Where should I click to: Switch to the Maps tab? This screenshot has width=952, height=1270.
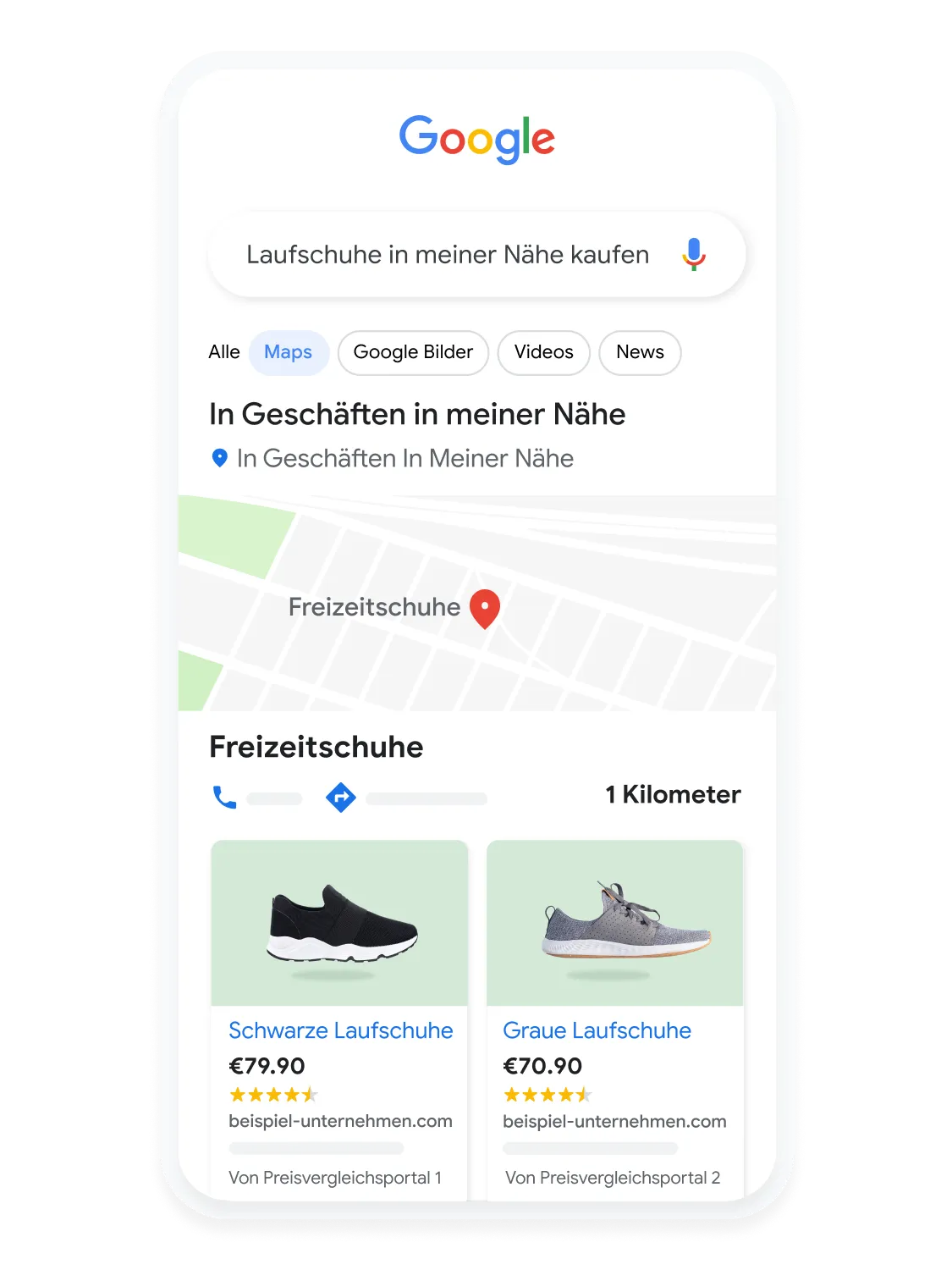tap(289, 352)
